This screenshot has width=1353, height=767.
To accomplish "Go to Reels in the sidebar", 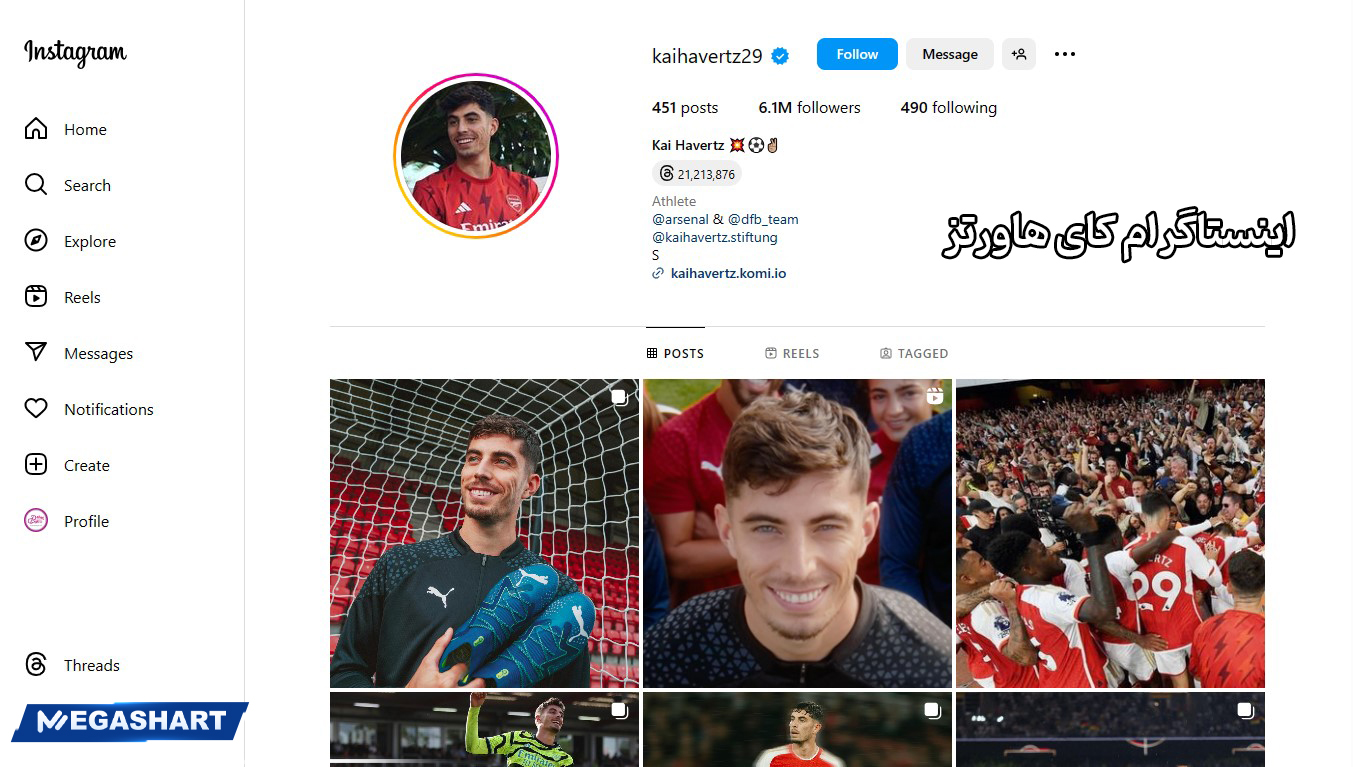I will 81,297.
